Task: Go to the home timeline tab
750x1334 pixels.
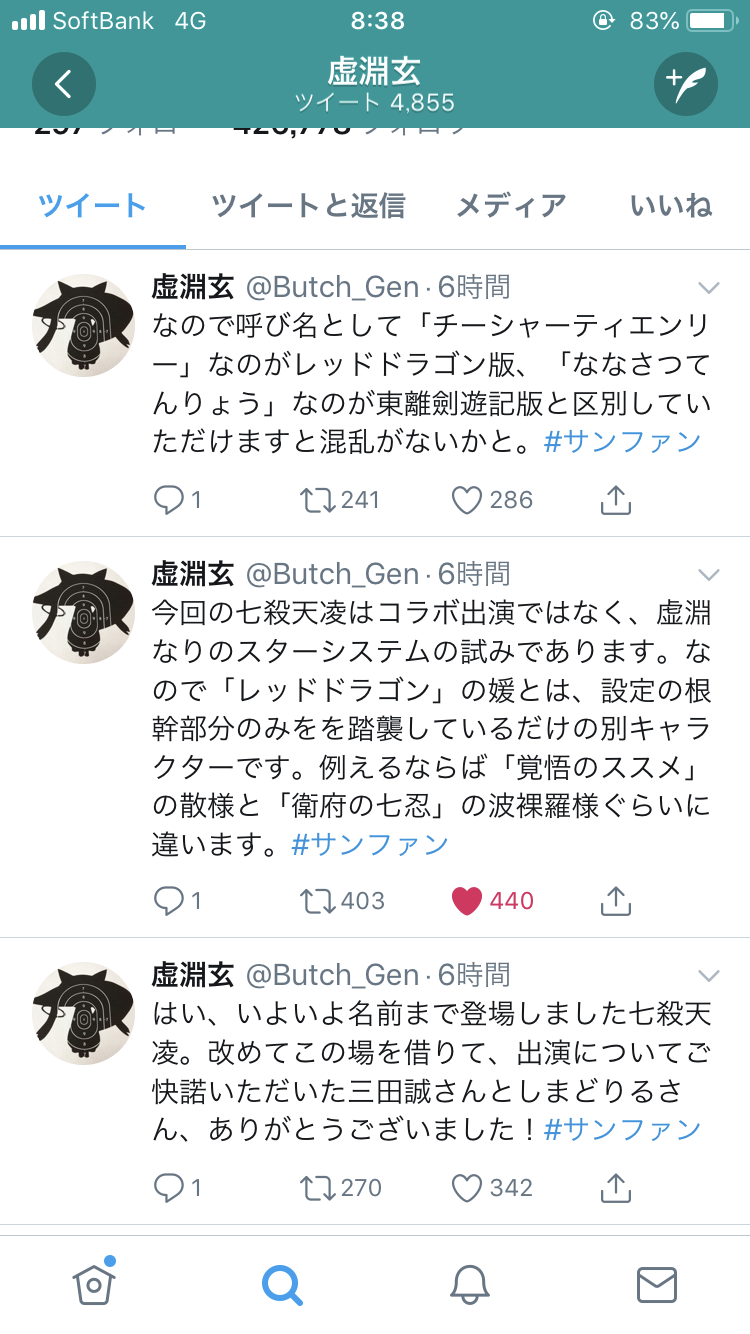Action: (94, 1283)
